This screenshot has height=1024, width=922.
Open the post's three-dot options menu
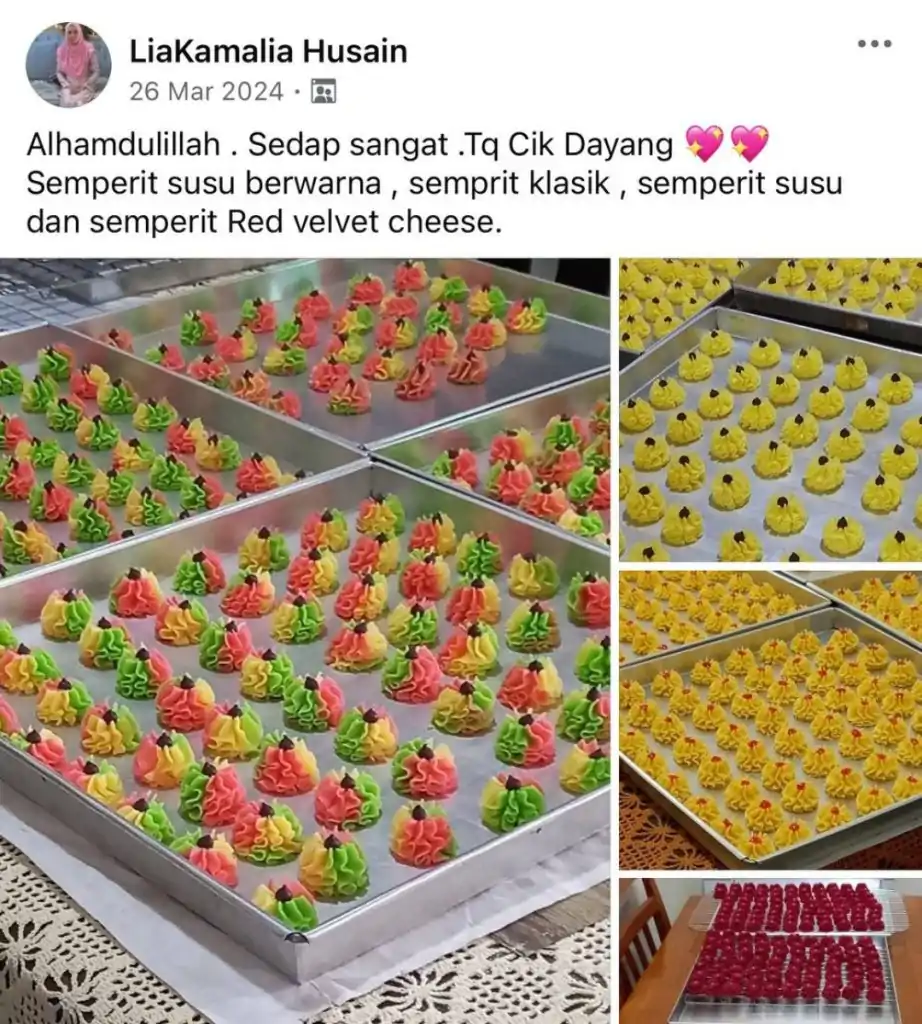tap(874, 44)
